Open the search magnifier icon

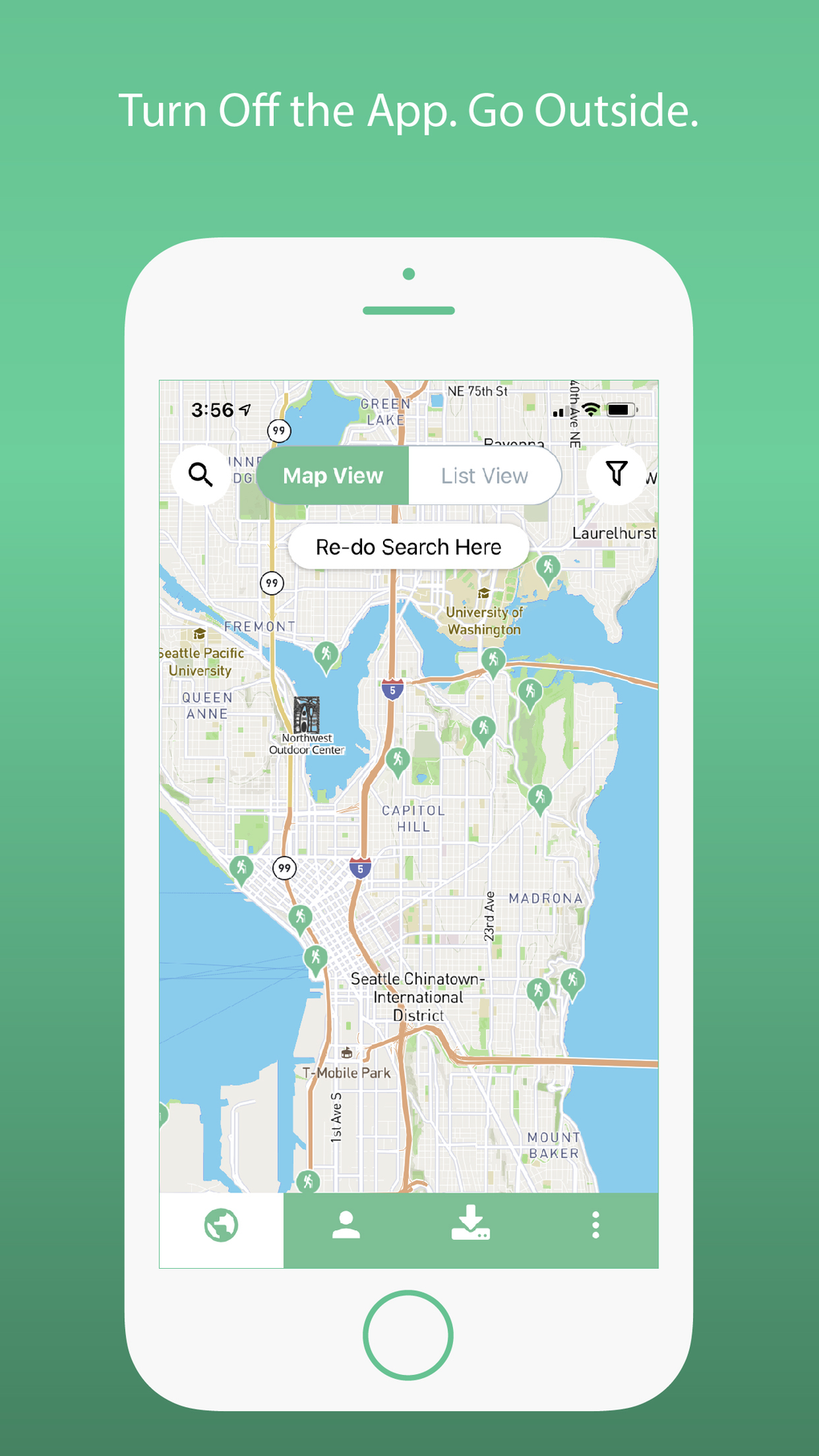coord(201,475)
